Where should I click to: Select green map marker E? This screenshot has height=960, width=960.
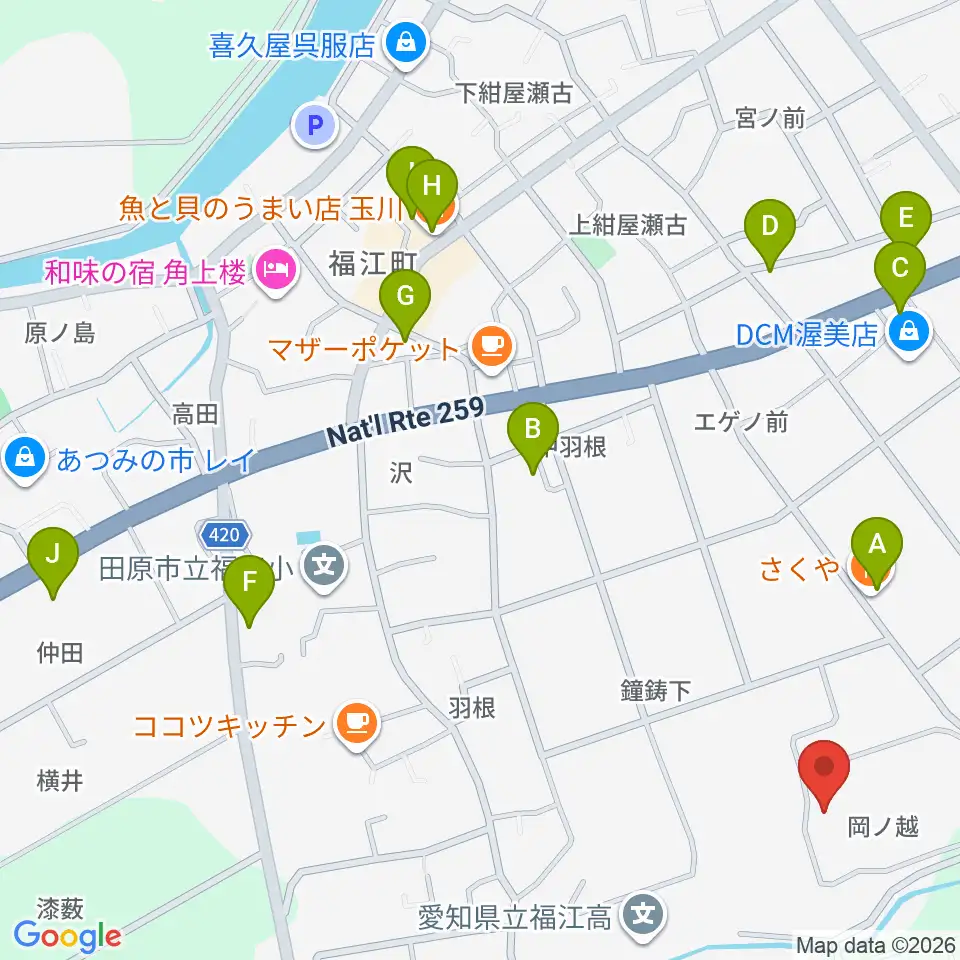click(x=906, y=220)
